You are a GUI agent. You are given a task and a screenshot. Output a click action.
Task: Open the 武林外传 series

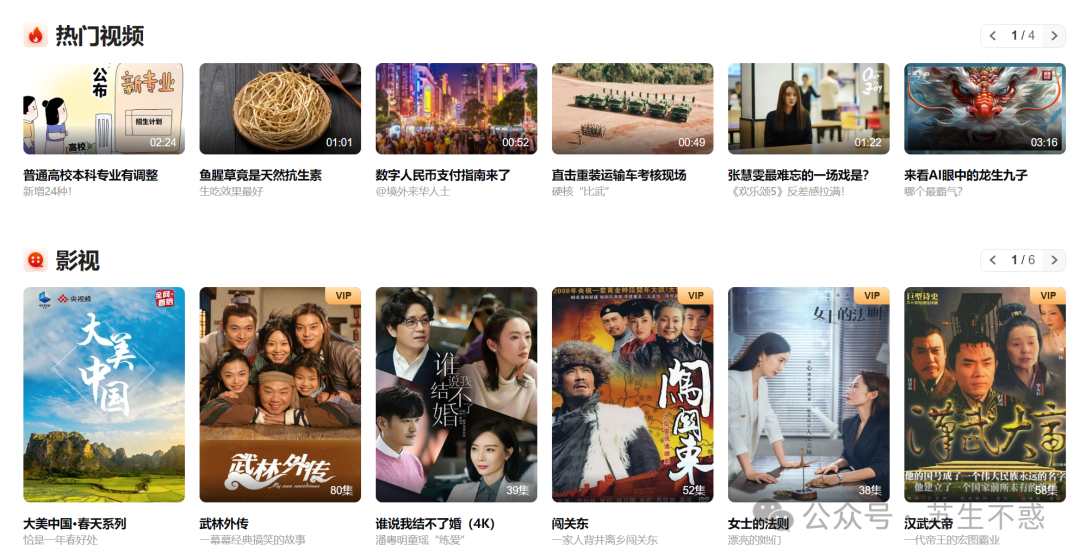280,394
